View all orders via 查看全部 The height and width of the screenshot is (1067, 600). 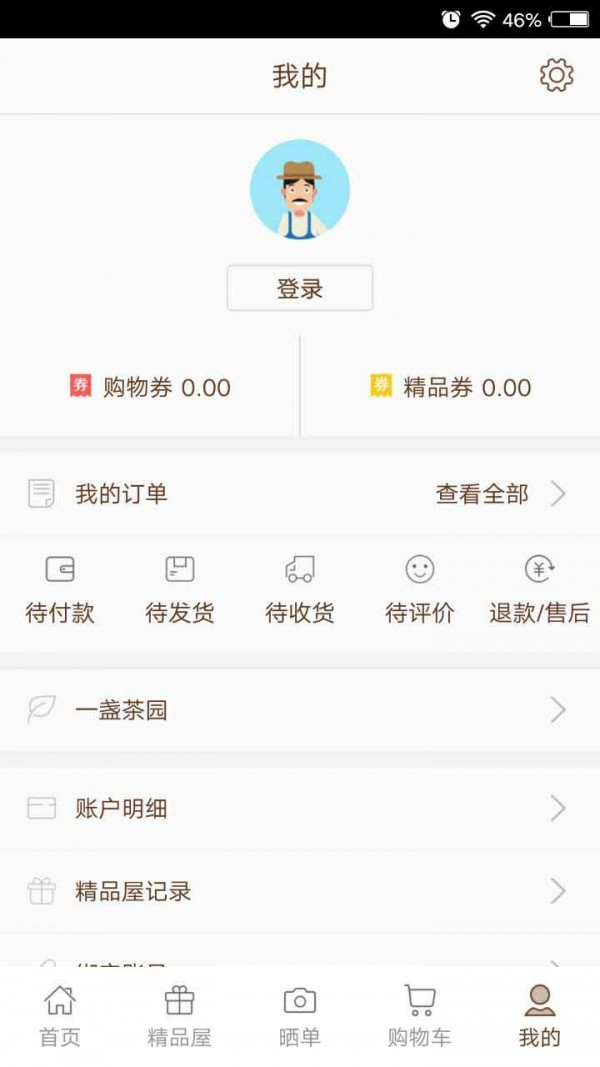(500, 494)
